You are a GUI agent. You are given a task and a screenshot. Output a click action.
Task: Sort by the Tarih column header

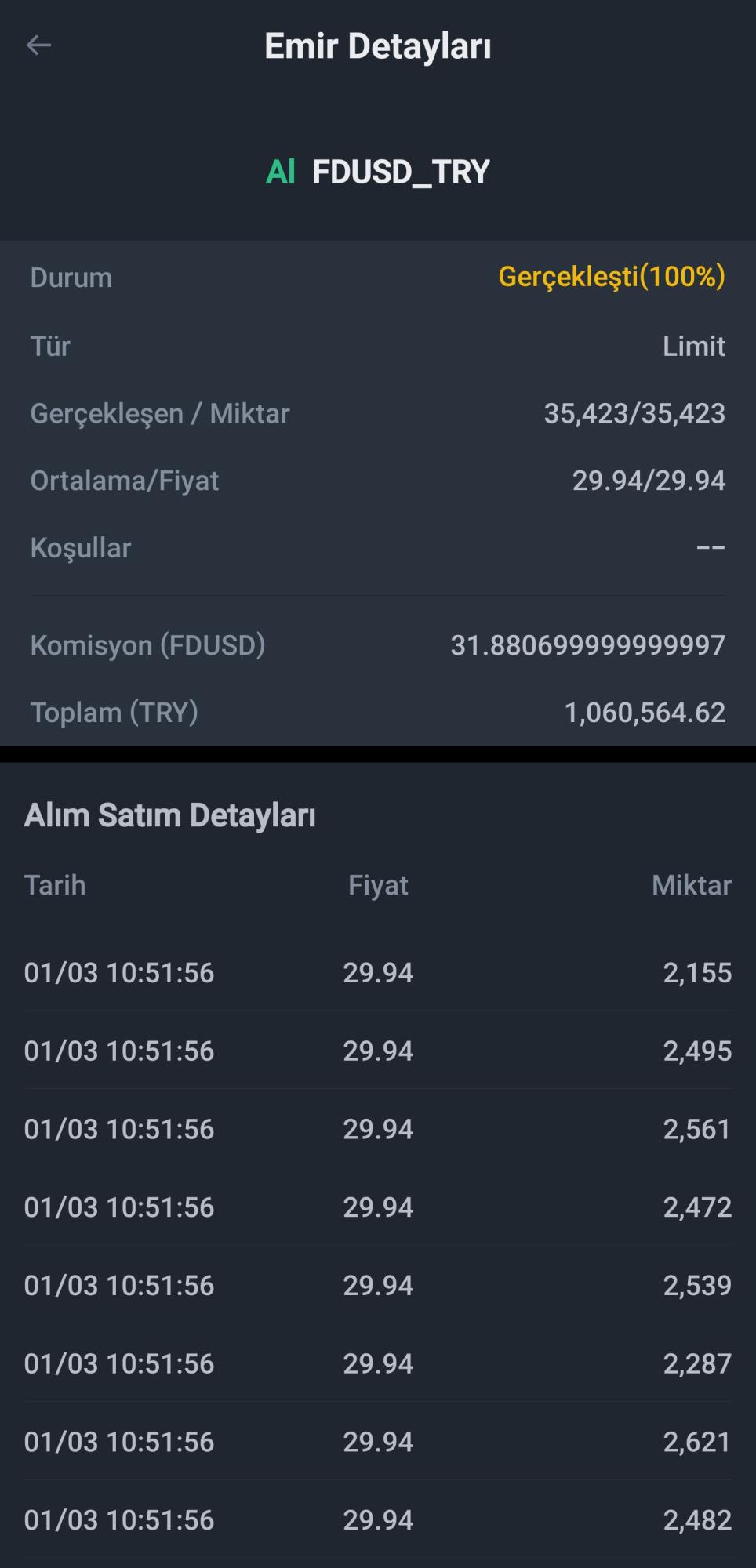(55, 885)
